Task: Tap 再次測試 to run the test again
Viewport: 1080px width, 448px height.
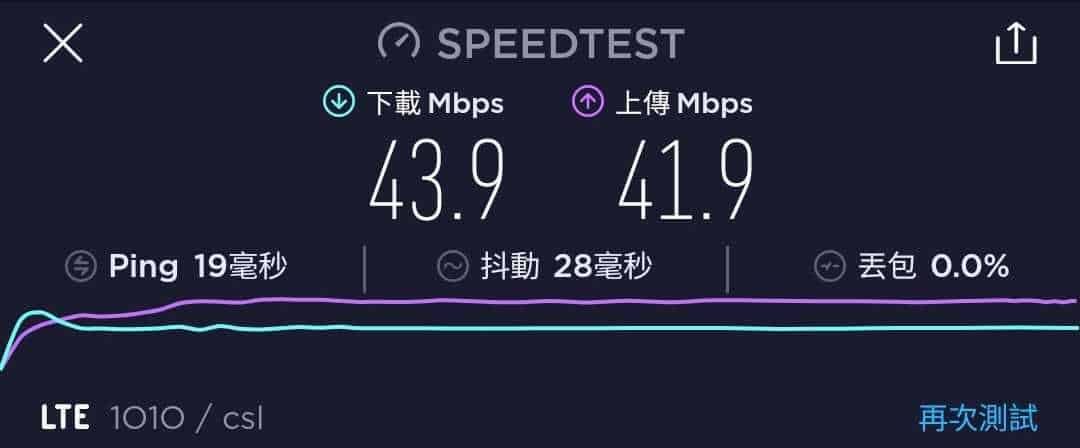Action: click(978, 416)
